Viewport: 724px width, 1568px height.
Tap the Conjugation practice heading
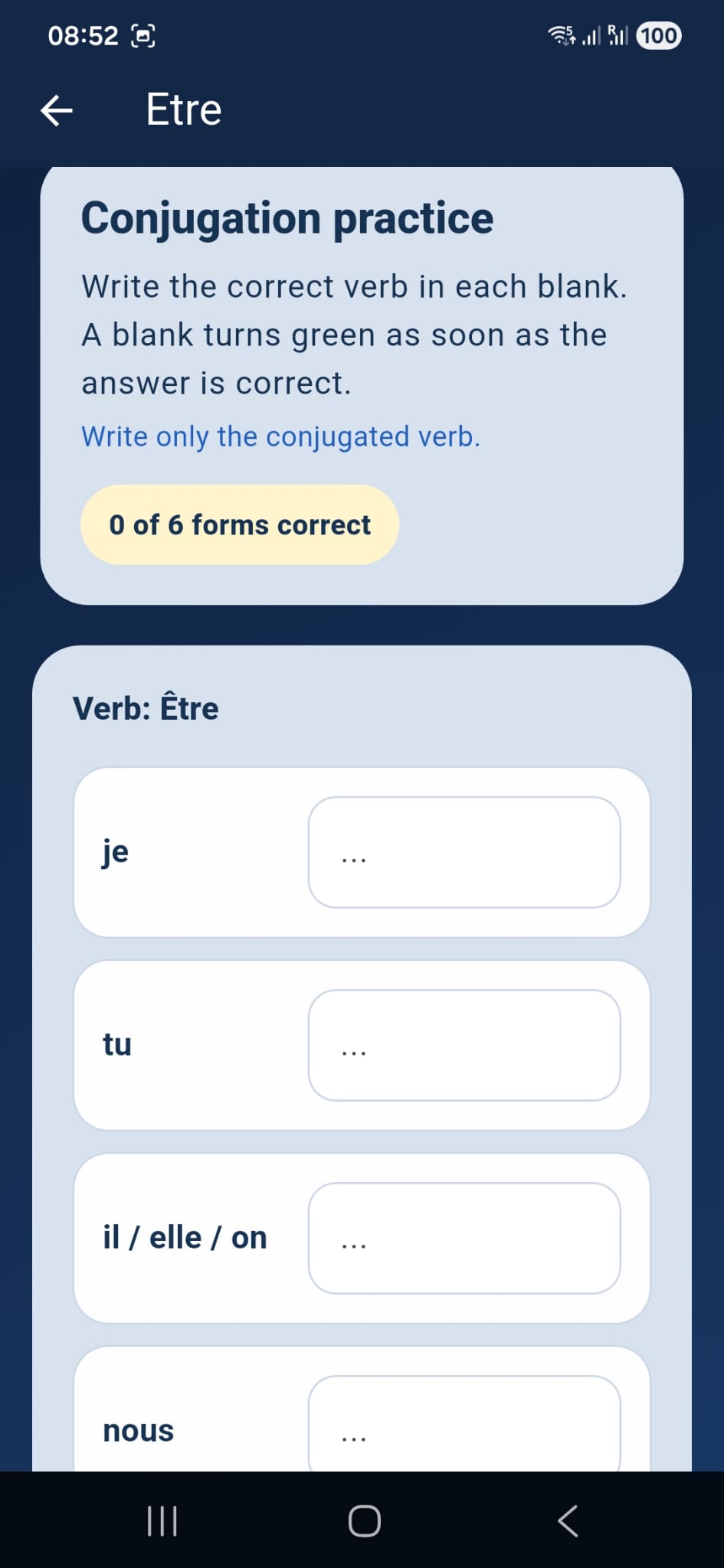(287, 217)
